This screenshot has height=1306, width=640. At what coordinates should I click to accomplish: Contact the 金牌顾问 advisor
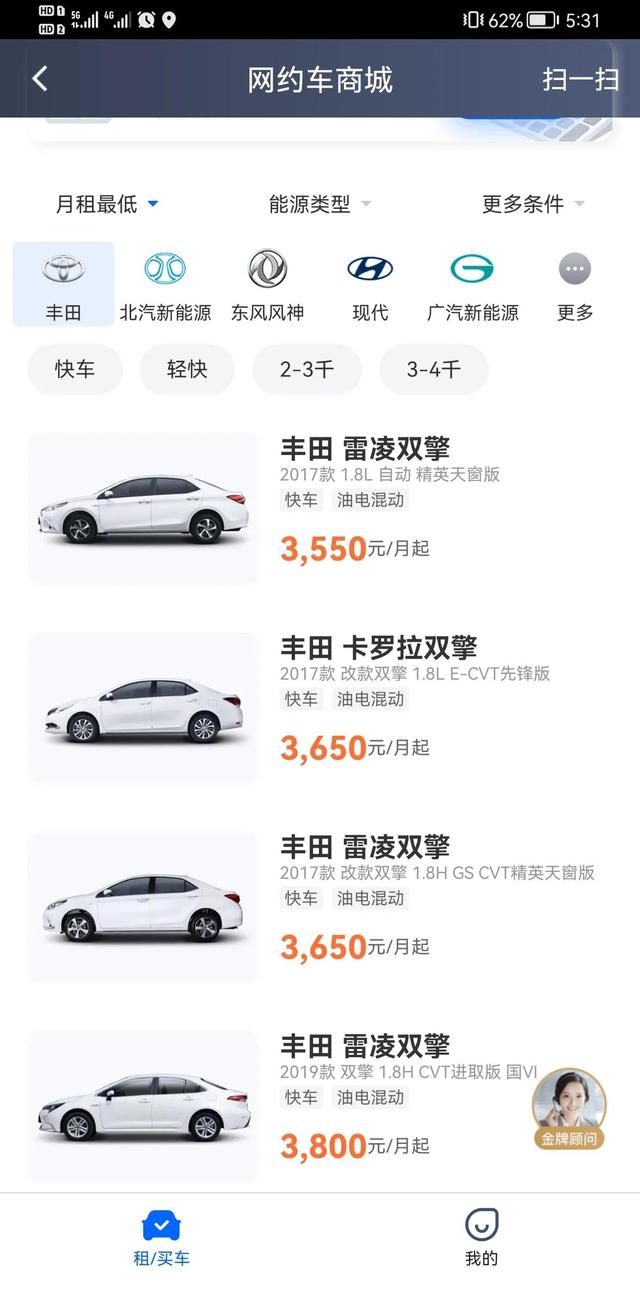[x=569, y=1108]
